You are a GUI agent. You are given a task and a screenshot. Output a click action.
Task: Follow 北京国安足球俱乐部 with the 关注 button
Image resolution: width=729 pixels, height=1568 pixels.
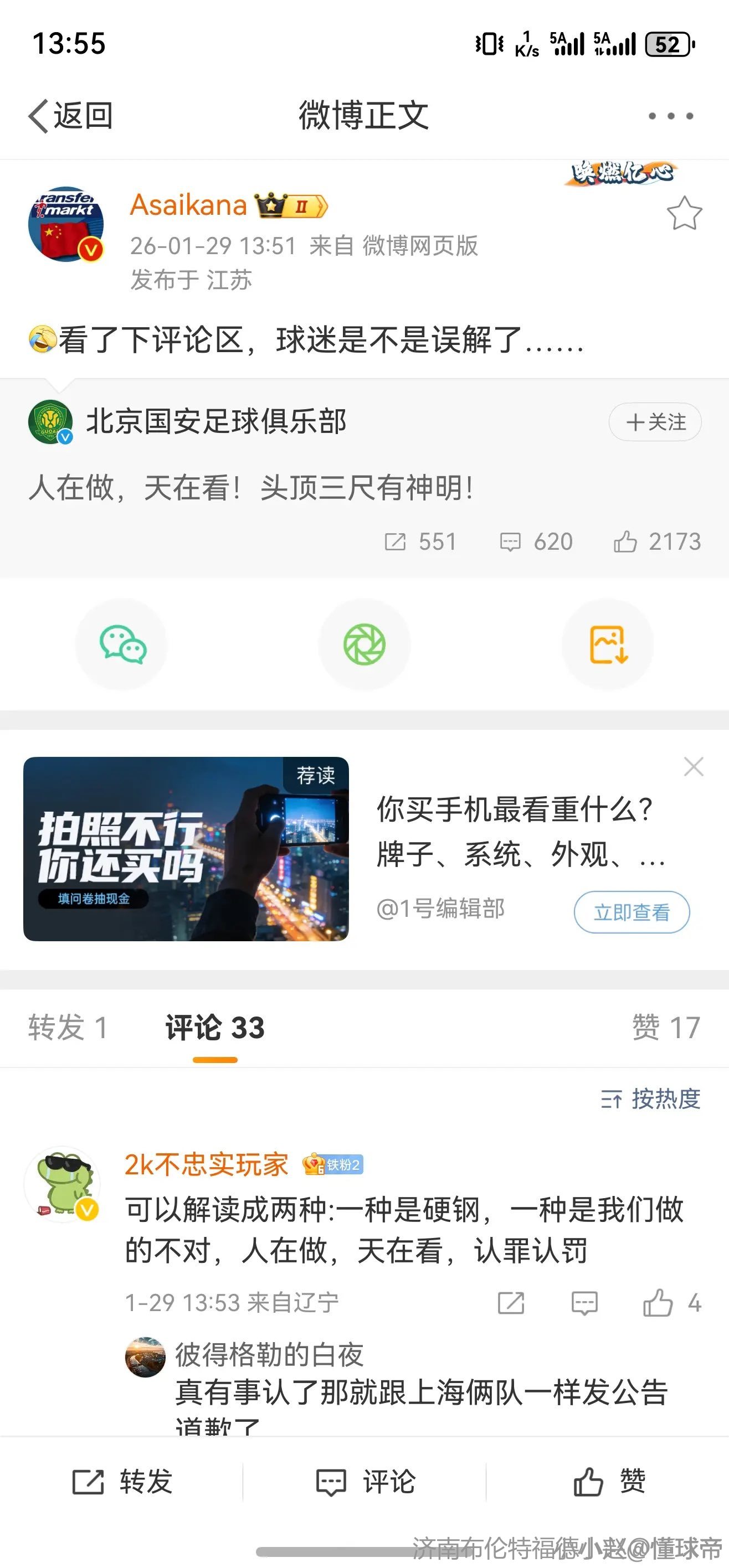[x=655, y=422]
